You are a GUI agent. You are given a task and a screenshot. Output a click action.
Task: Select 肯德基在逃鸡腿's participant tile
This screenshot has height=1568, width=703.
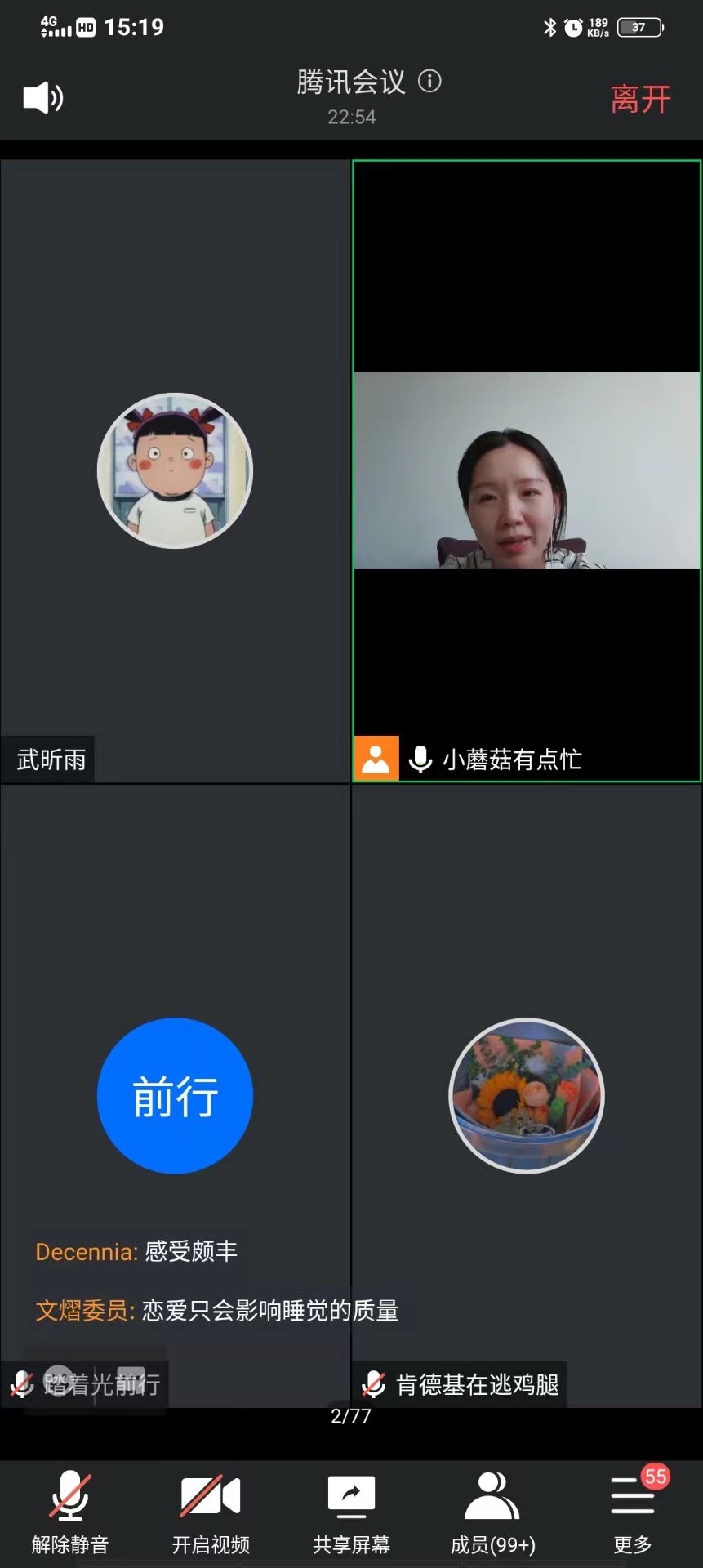527,1095
